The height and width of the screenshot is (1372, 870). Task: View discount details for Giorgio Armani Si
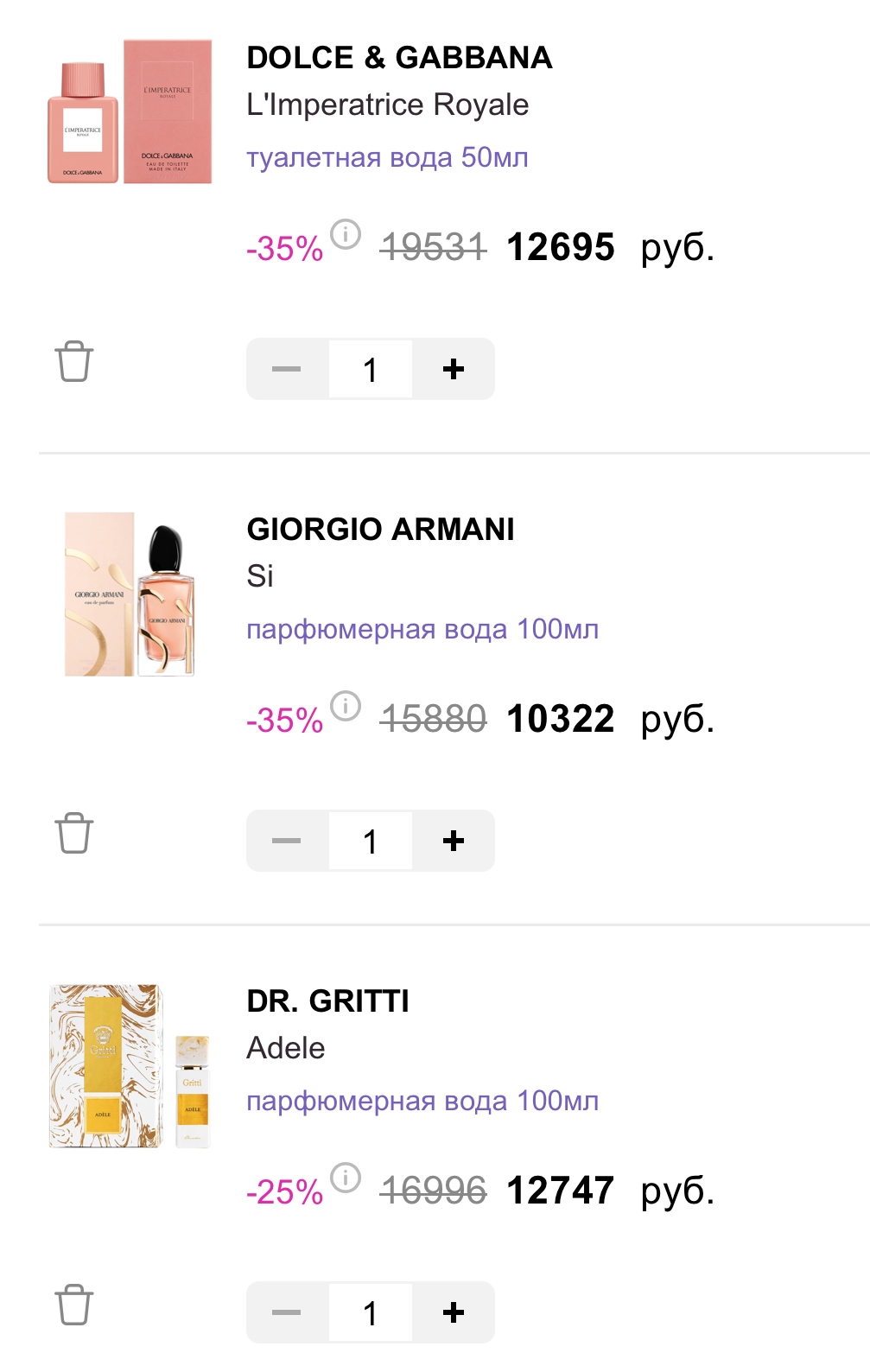[346, 706]
